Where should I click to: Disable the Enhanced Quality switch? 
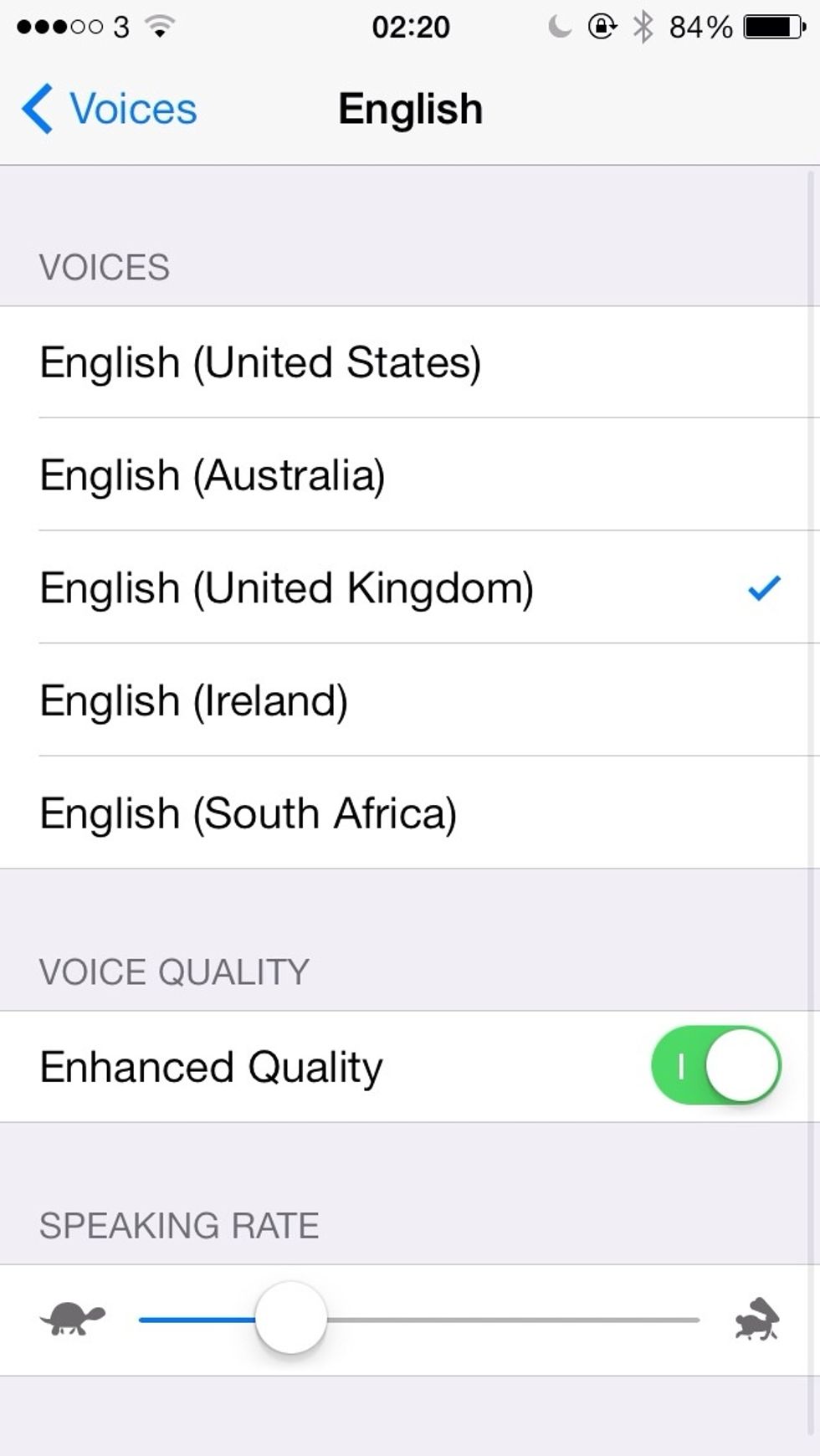(x=716, y=1066)
